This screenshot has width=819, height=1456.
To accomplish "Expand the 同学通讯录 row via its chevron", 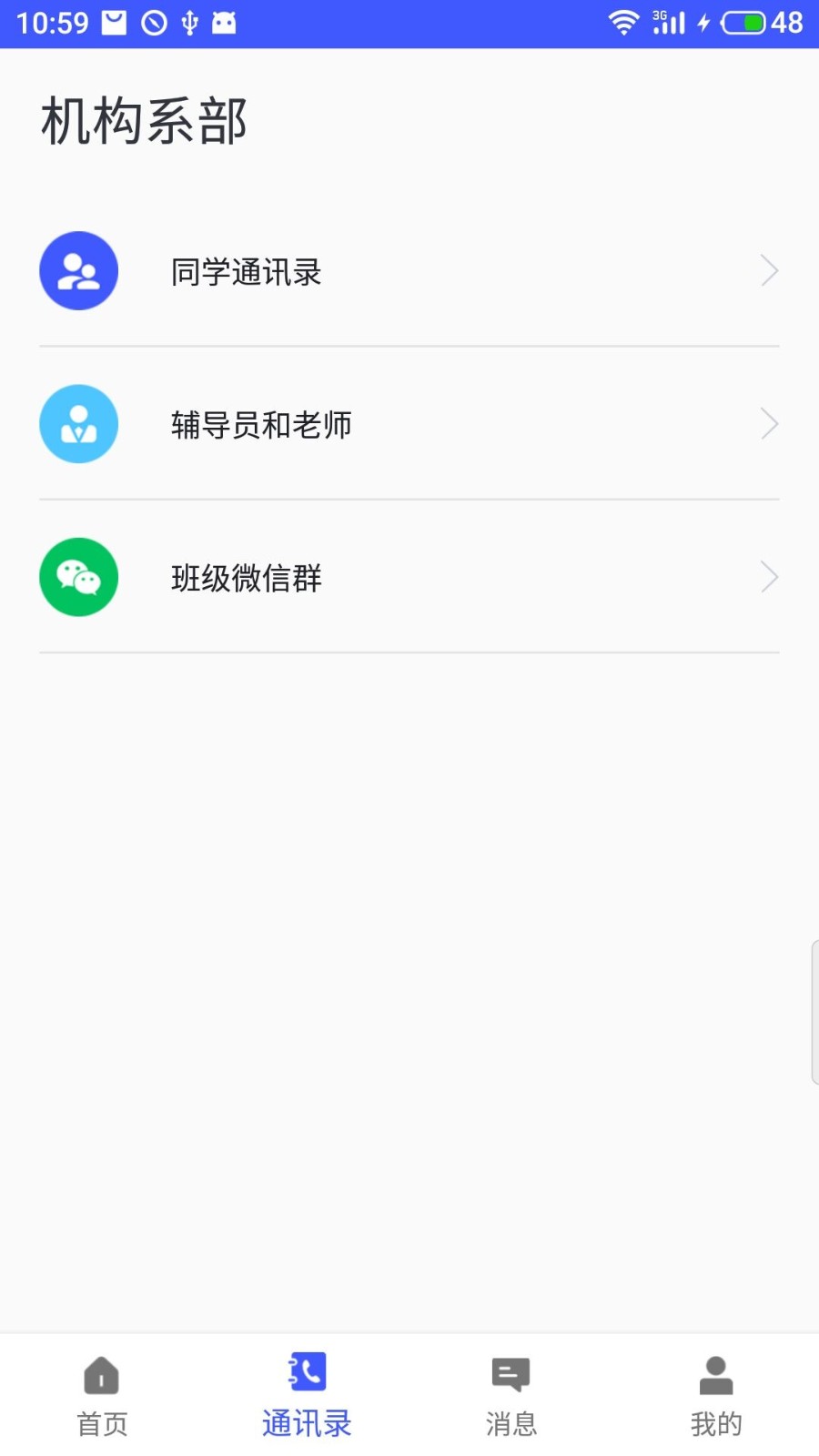I will 769,270.
